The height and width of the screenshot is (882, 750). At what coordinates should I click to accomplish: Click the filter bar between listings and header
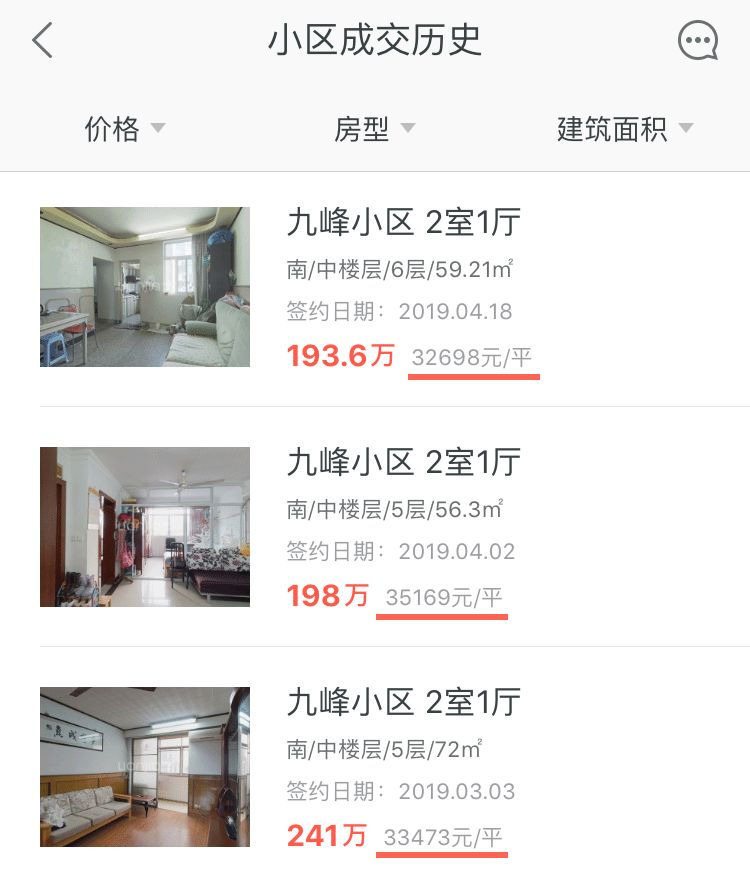pos(375,128)
